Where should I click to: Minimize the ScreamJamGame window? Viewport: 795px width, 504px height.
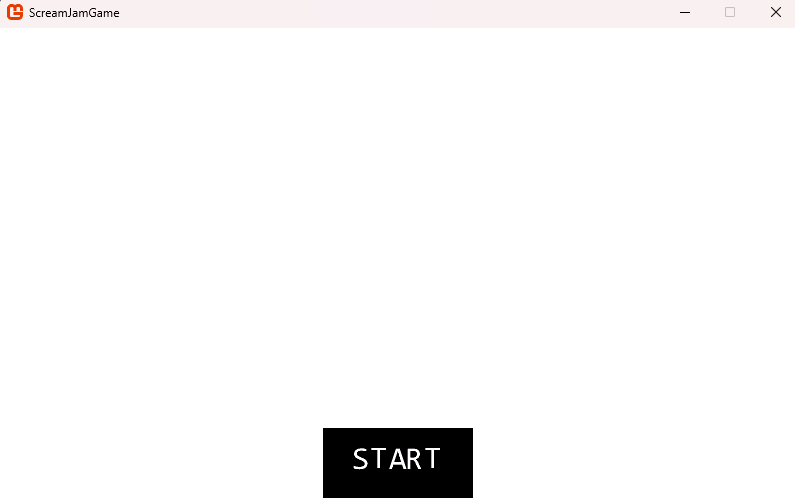[x=685, y=12]
